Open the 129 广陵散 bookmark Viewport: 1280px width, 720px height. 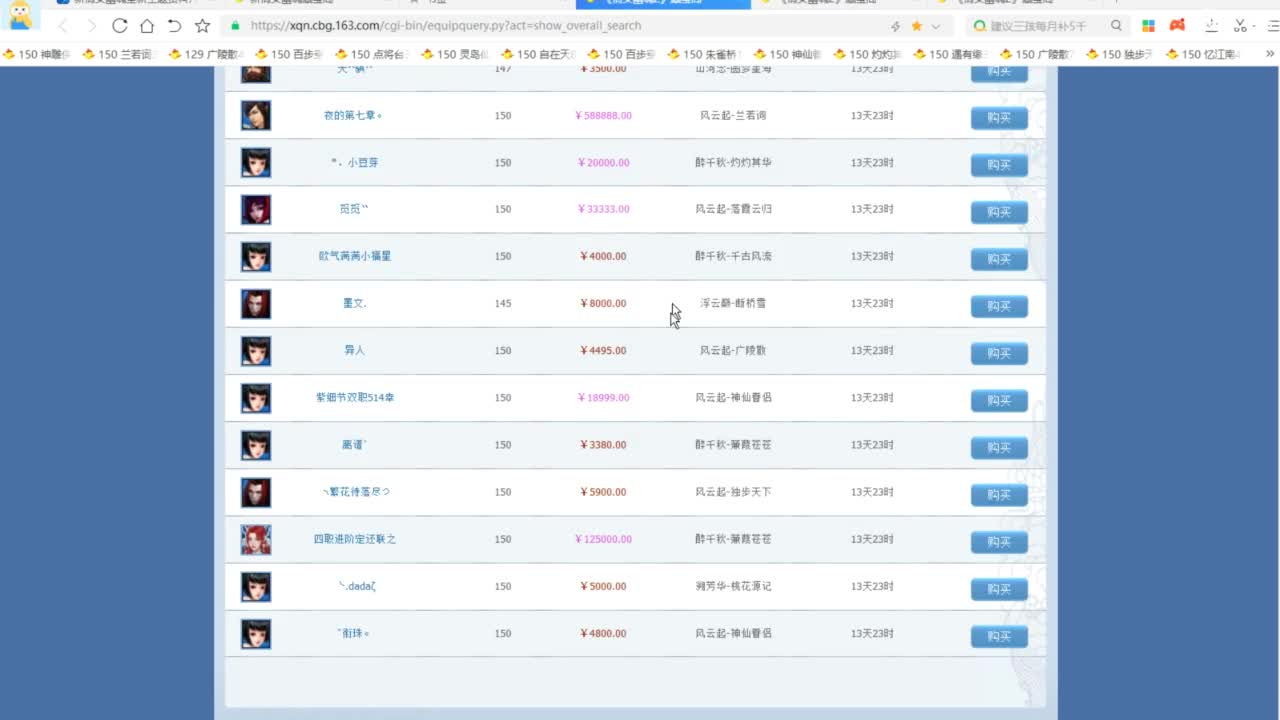[x=205, y=54]
